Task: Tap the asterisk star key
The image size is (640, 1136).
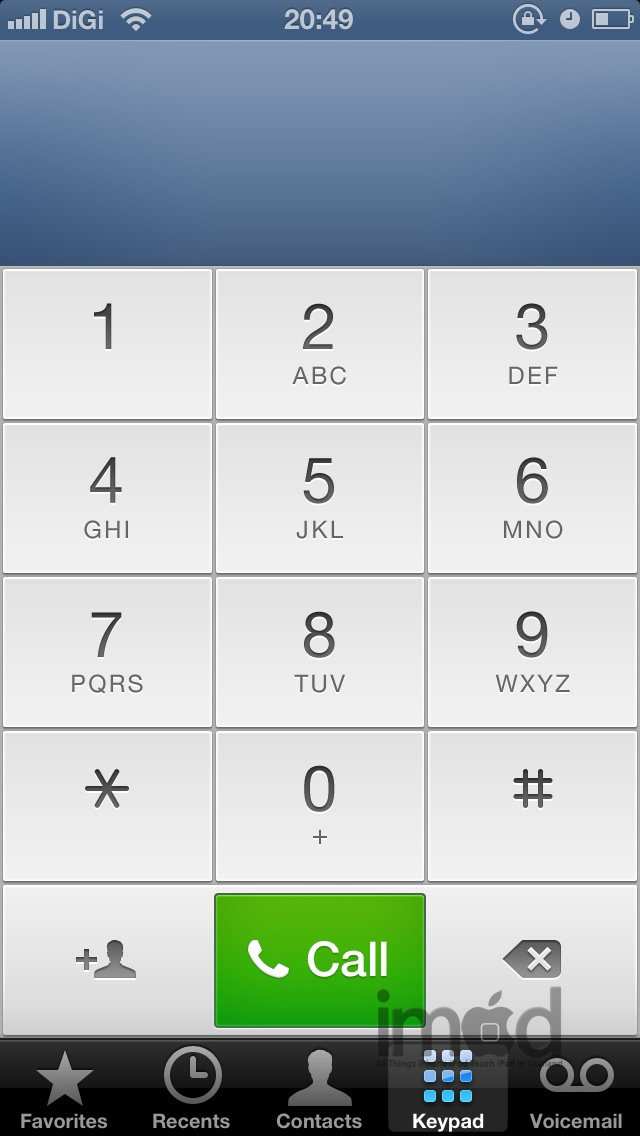Action: (106, 806)
